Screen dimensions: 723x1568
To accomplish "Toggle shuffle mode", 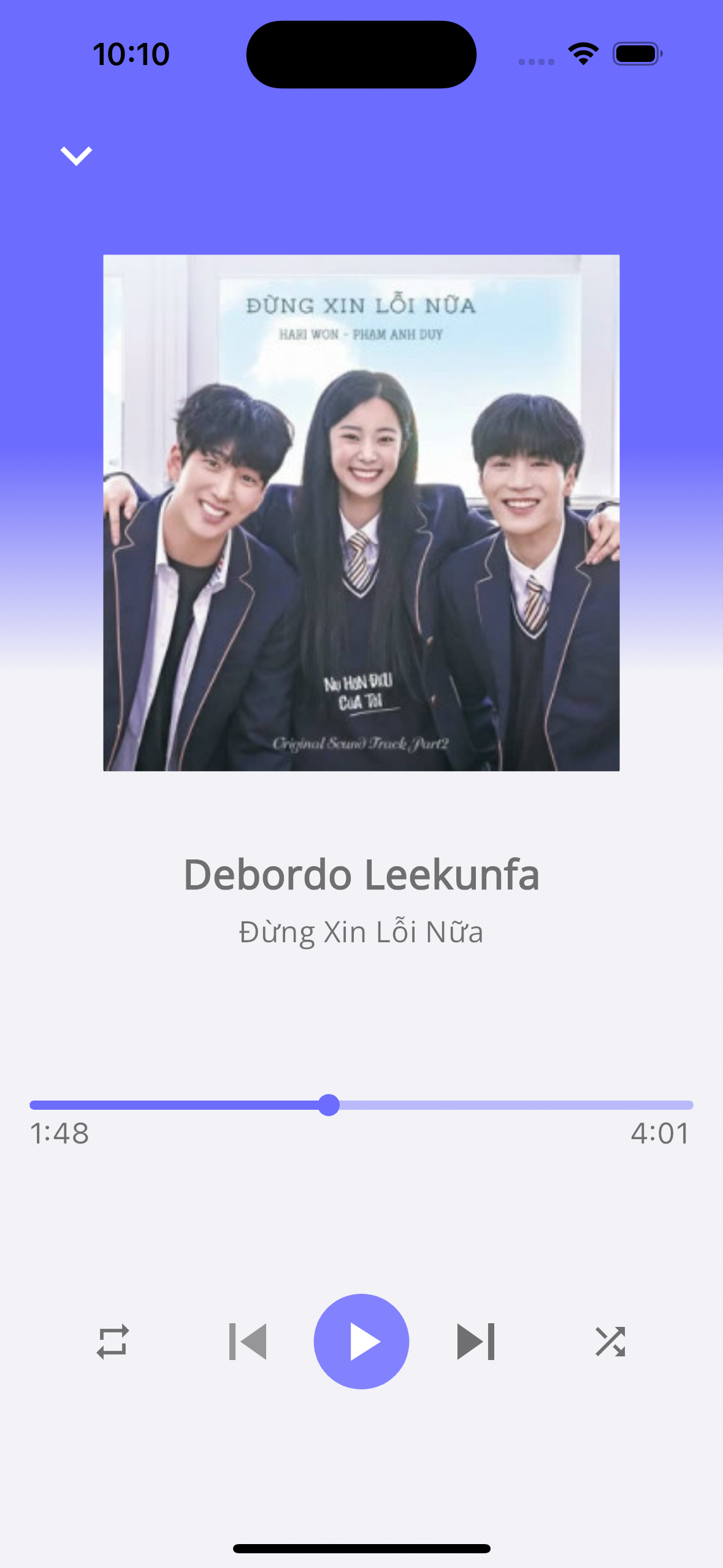I will (610, 1342).
